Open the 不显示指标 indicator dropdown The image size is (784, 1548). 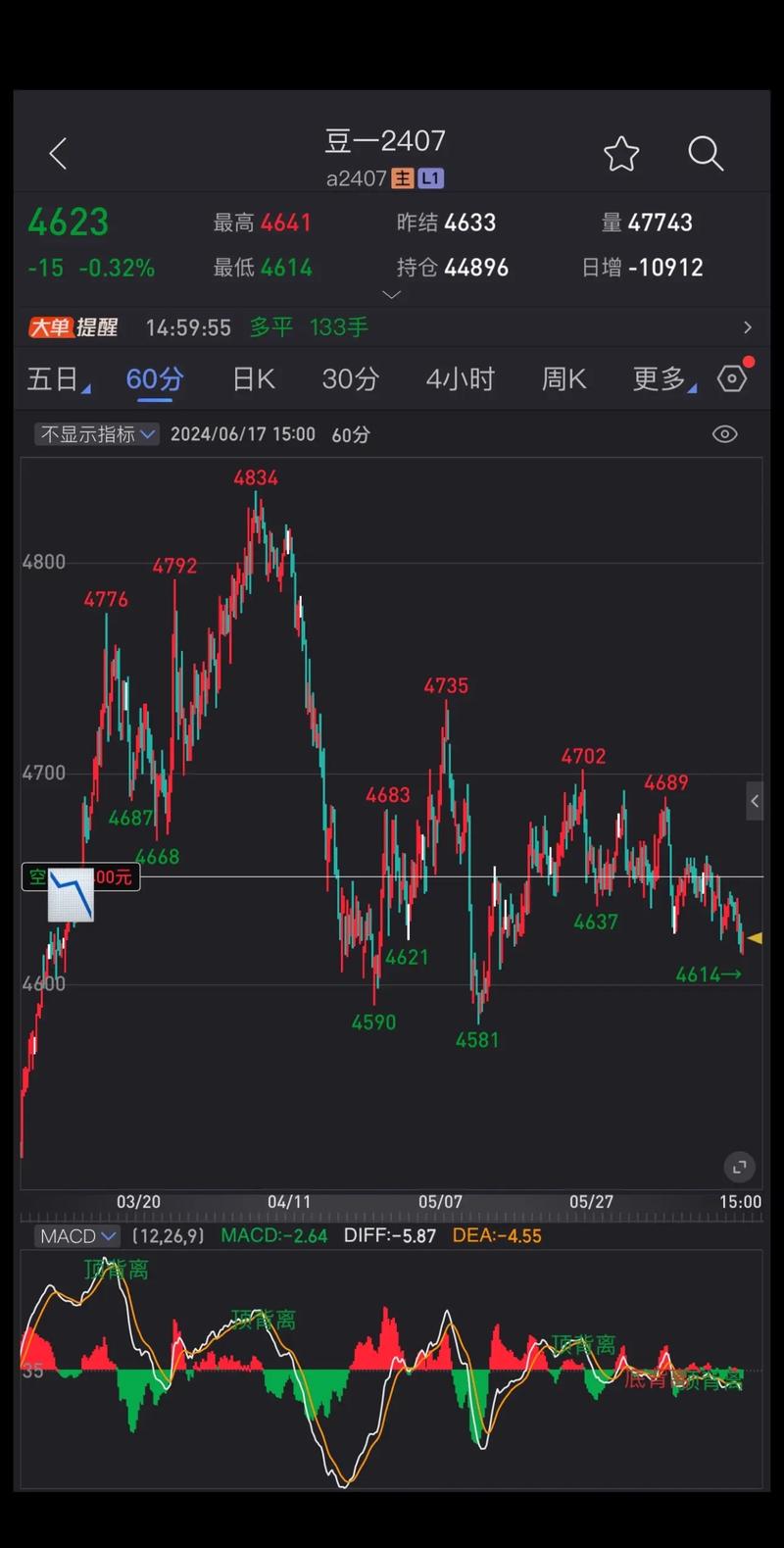coord(95,432)
